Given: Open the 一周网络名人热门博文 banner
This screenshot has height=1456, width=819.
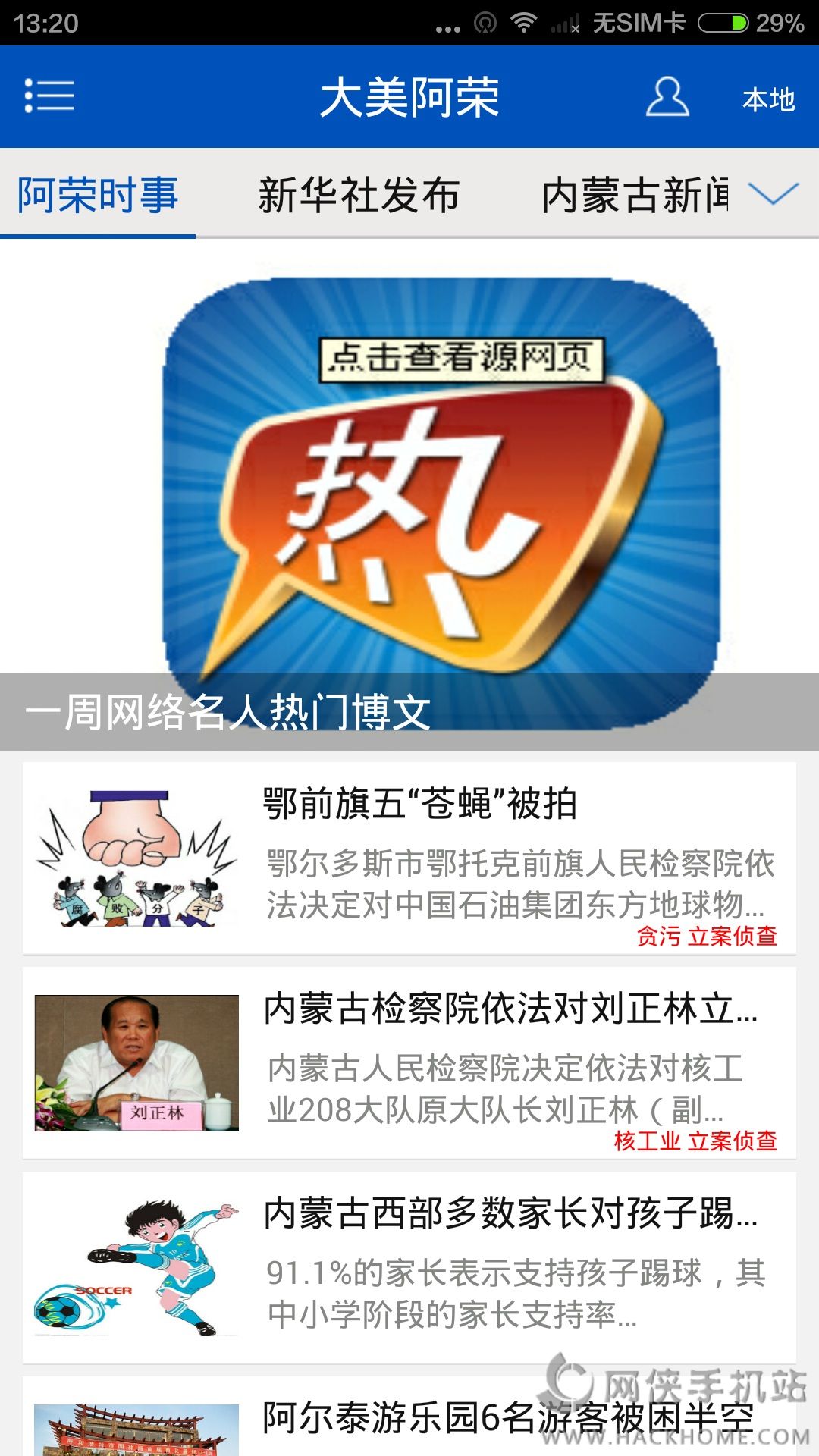Looking at the screenshot, I should [409, 495].
